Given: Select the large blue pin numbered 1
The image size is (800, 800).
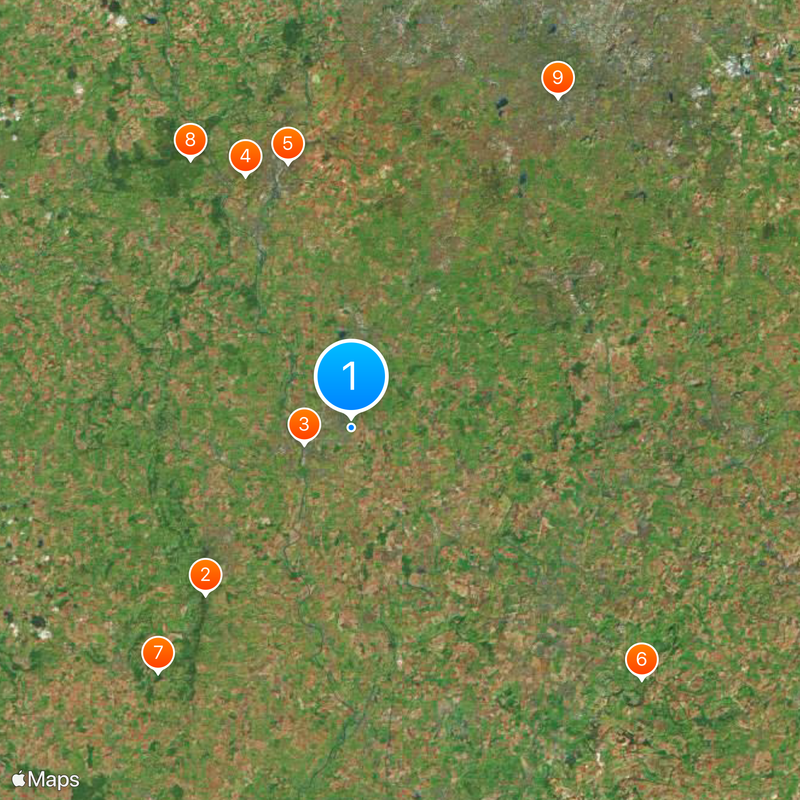Looking at the screenshot, I should point(351,377).
